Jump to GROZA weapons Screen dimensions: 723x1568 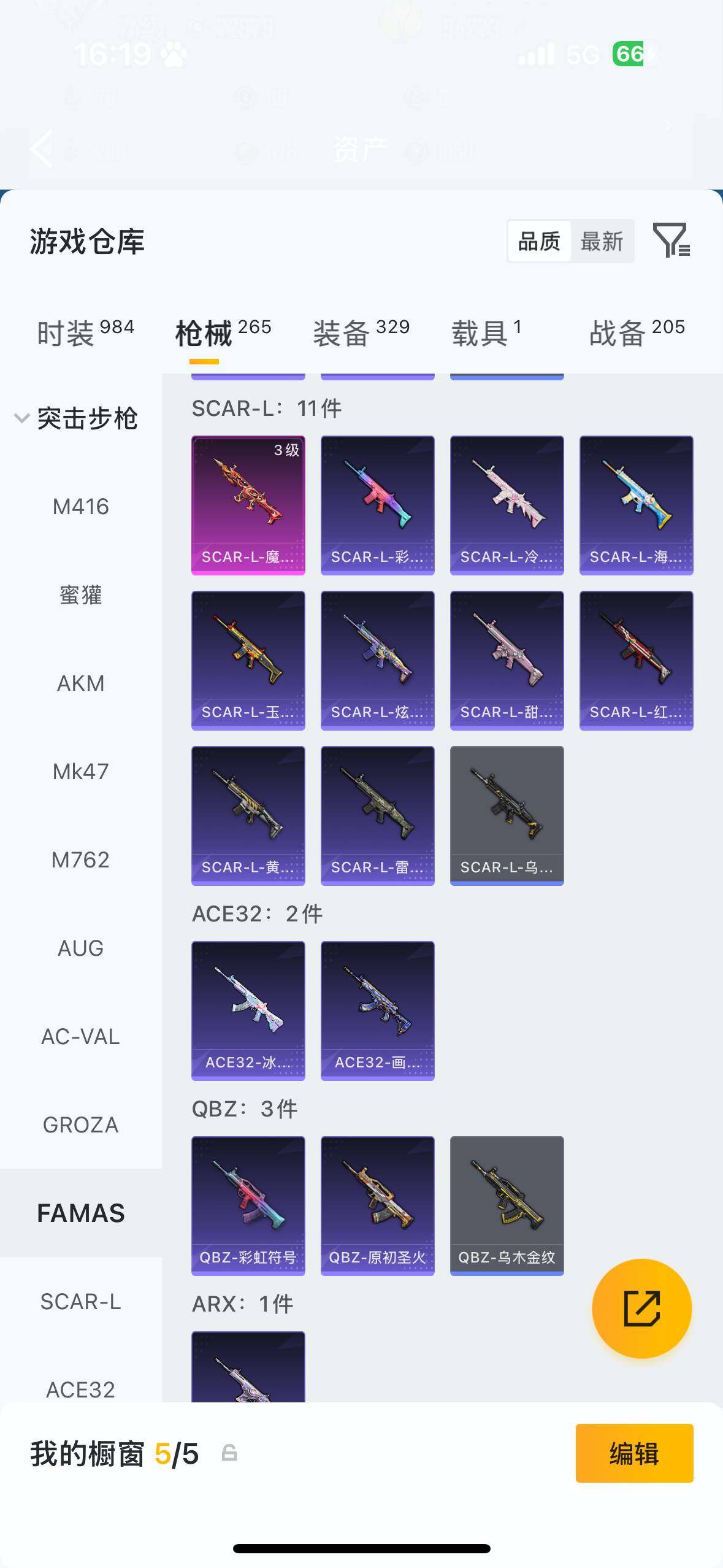tap(80, 1125)
